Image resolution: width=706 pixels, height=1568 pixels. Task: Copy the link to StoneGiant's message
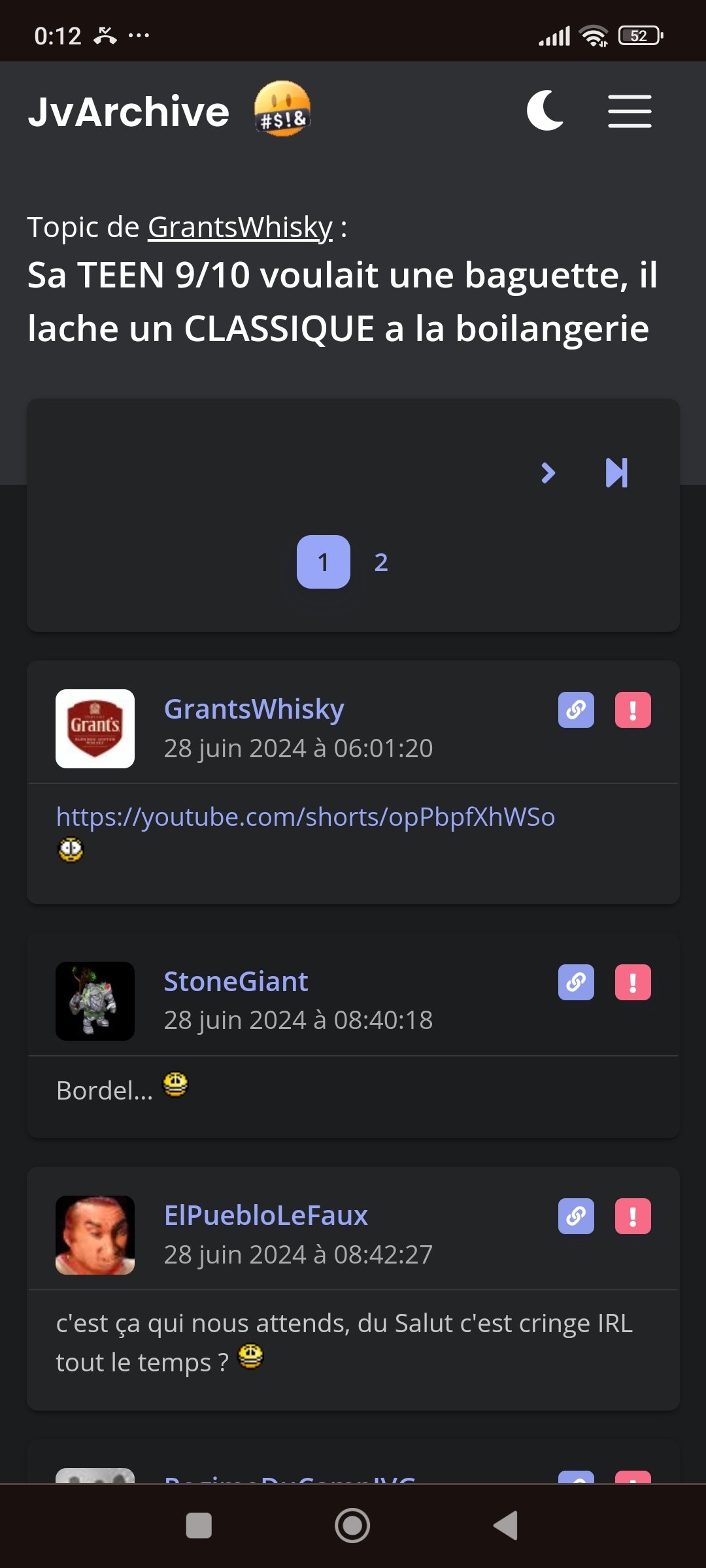(x=576, y=982)
